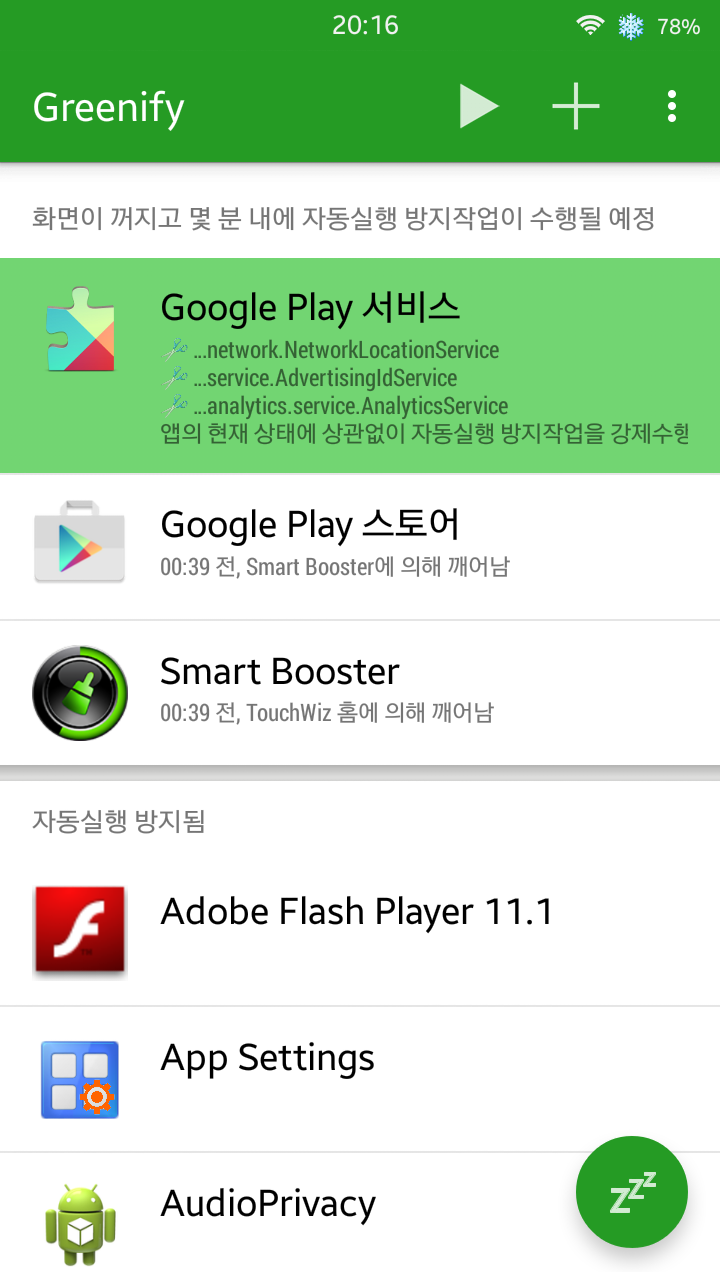Tap the zzz hibernate floating button

coord(632,1192)
